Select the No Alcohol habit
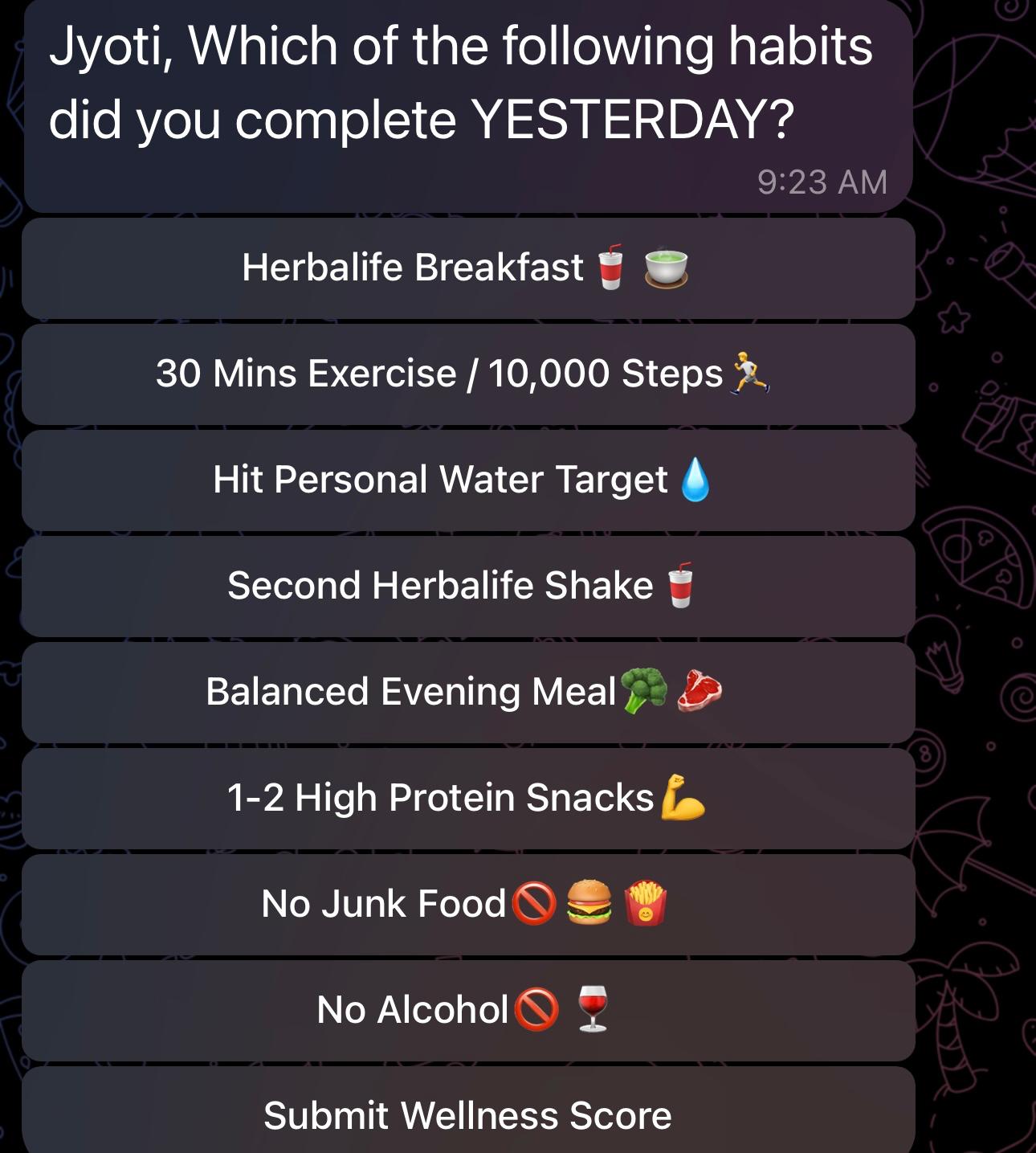The width and height of the screenshot is (1036, 1153). tap(467, 1010)
